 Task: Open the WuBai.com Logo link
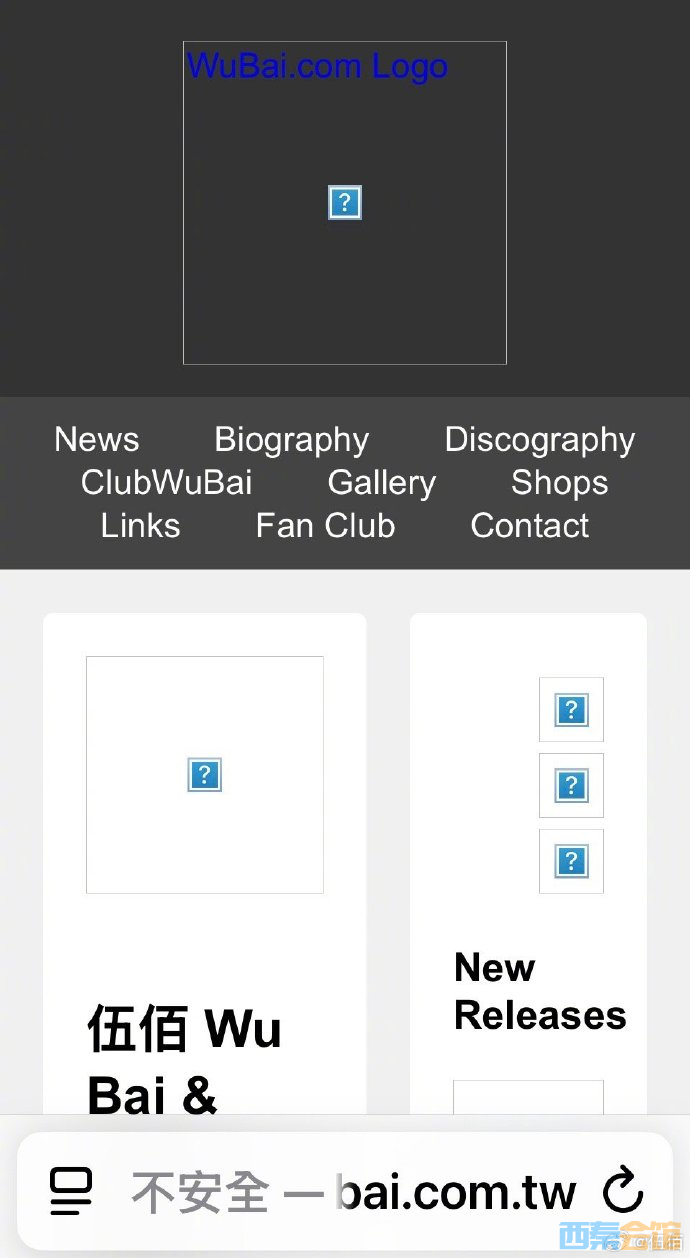pos(317,67)
